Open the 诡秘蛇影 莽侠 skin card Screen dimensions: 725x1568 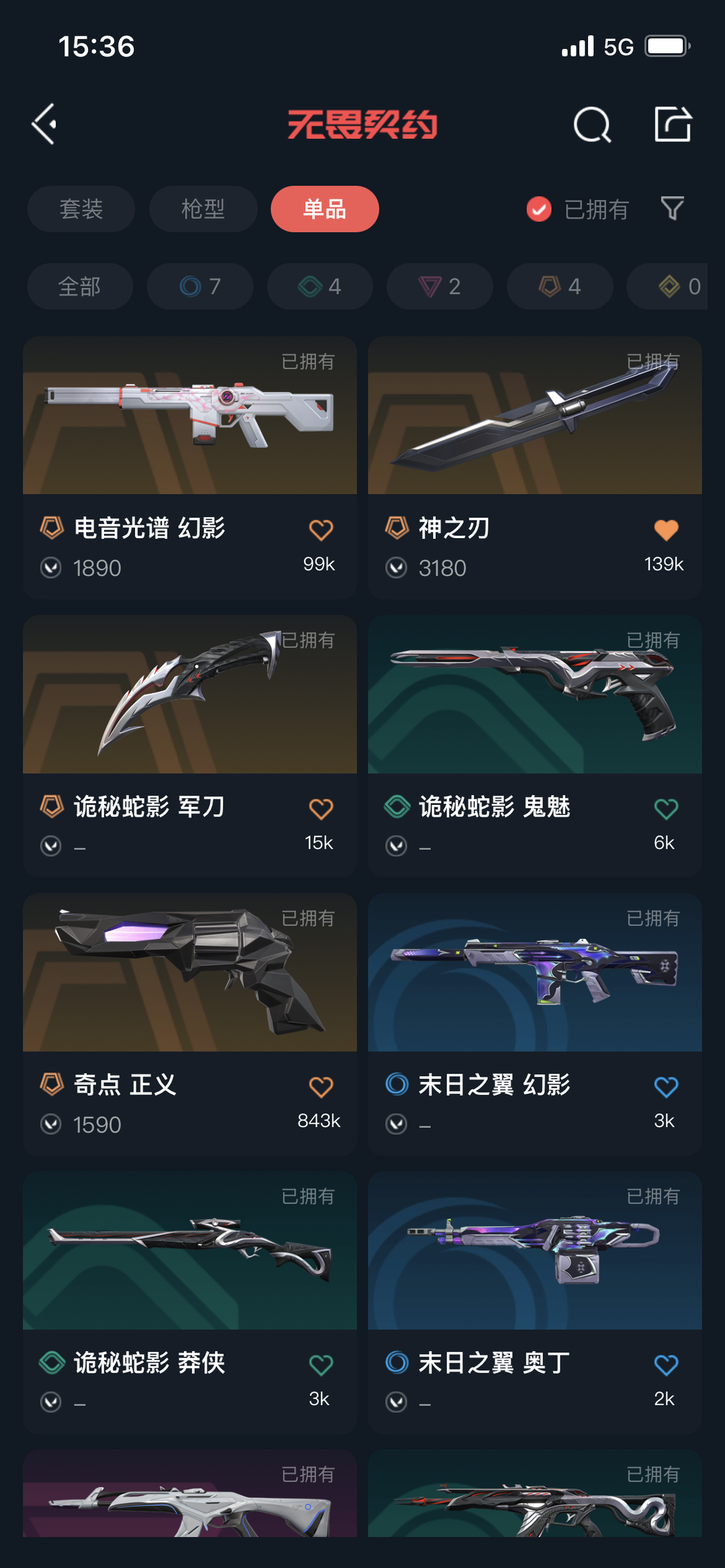point(190,1302)
